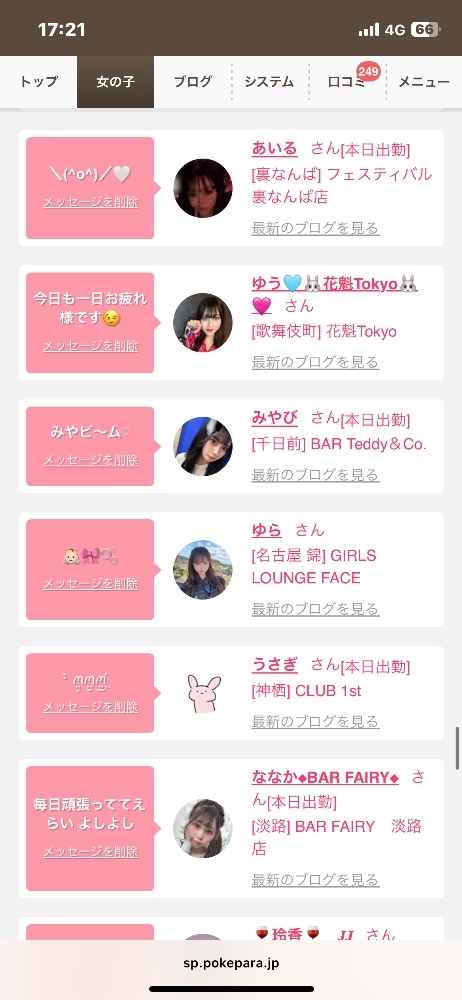462x1000 pixels.
Task: View みやび's latest blog
Action: click(x=315, y=474)
